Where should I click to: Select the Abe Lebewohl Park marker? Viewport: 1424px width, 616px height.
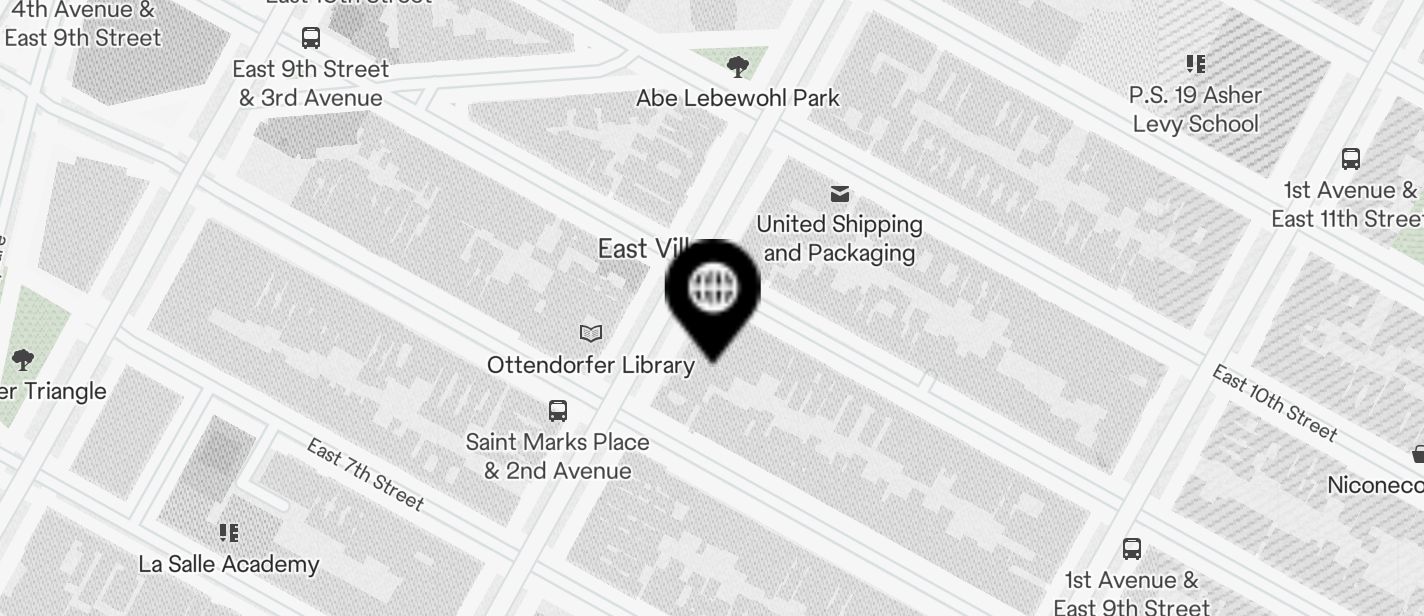pos(738,68)
